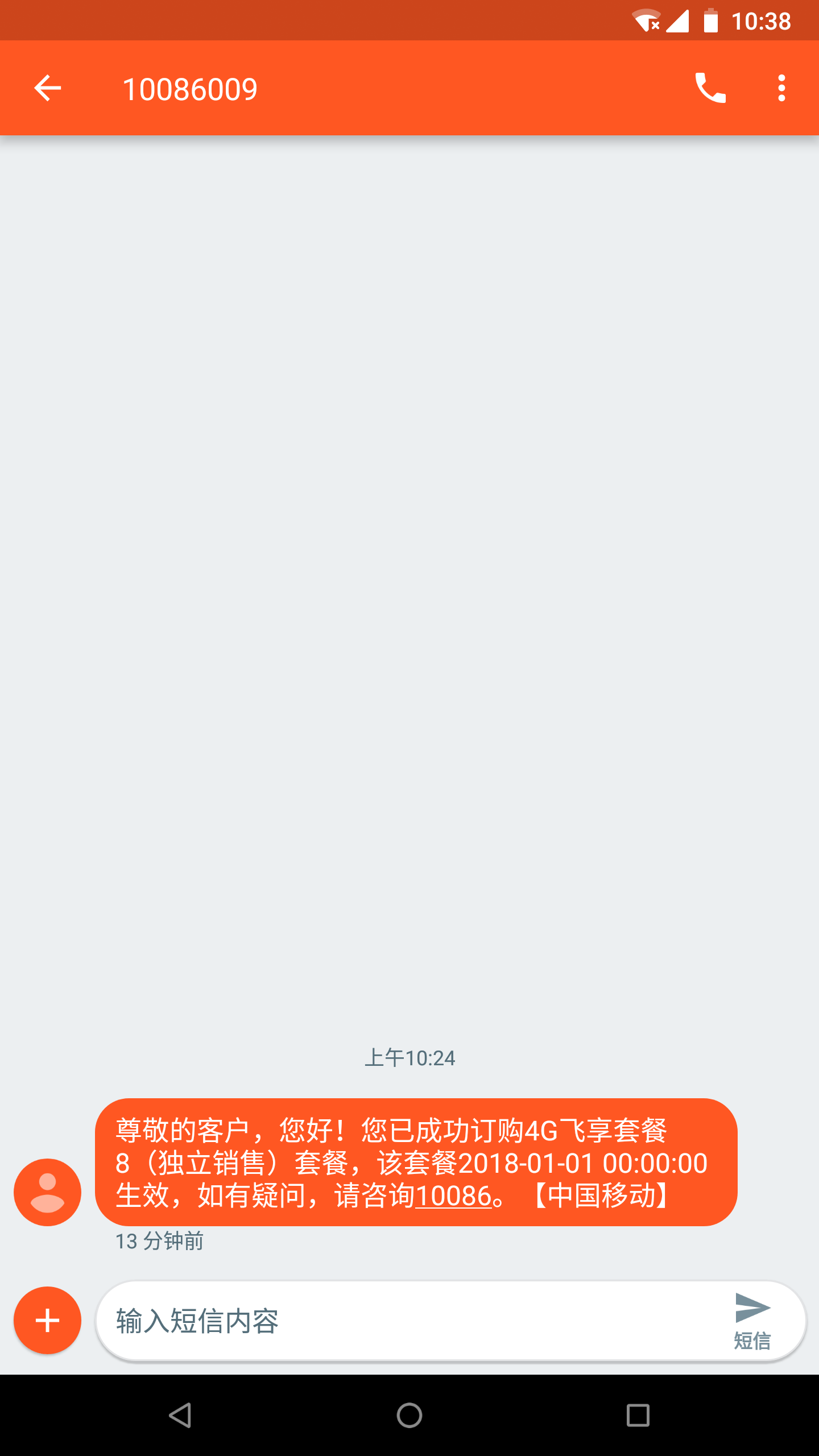The height and width of the screenshot is (1456, 819).
Task: Open the three-dot overflow menu
Action: tap(780, 87)
